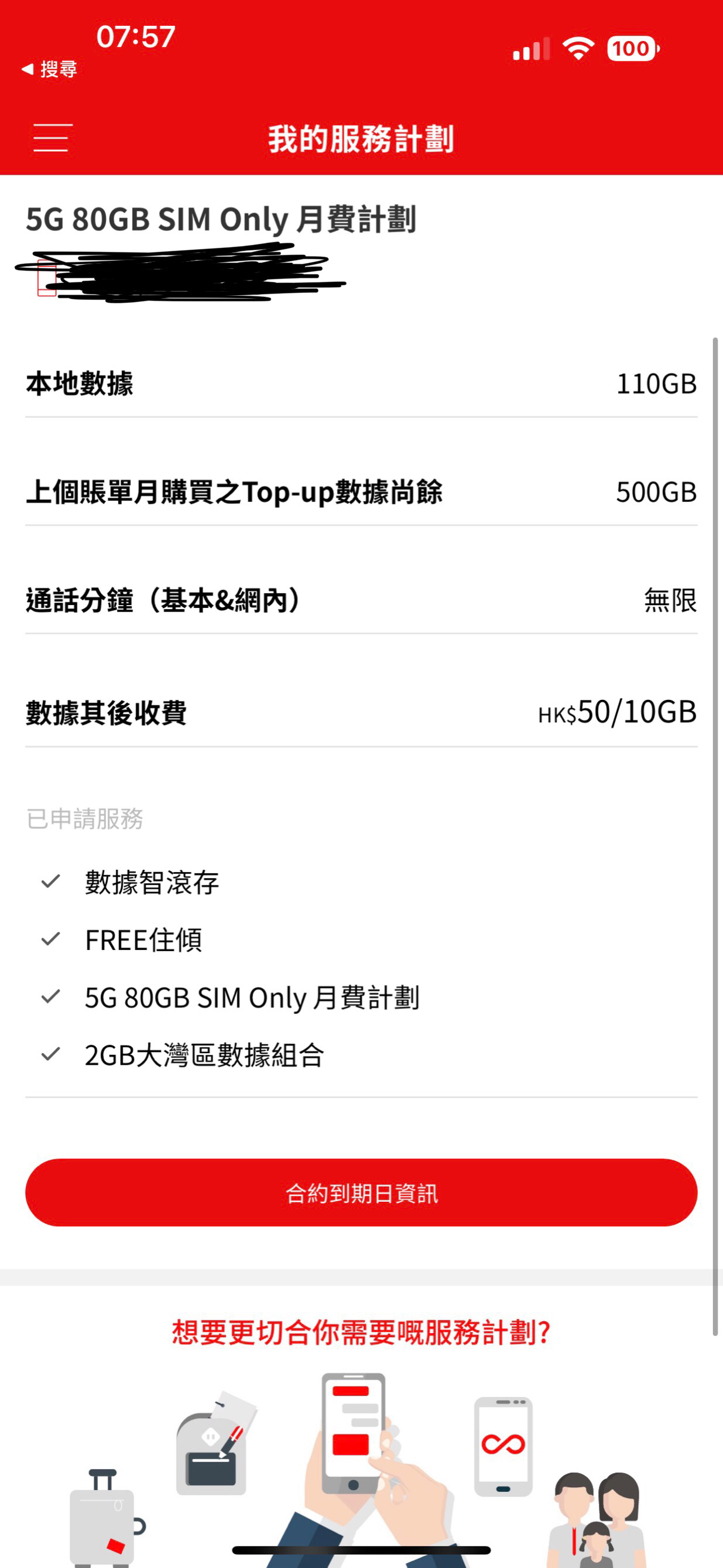Viewport: 723px width, 1568px height.
Task: Tap the 我的服務計劃 title bar
Action: point(362,139)
